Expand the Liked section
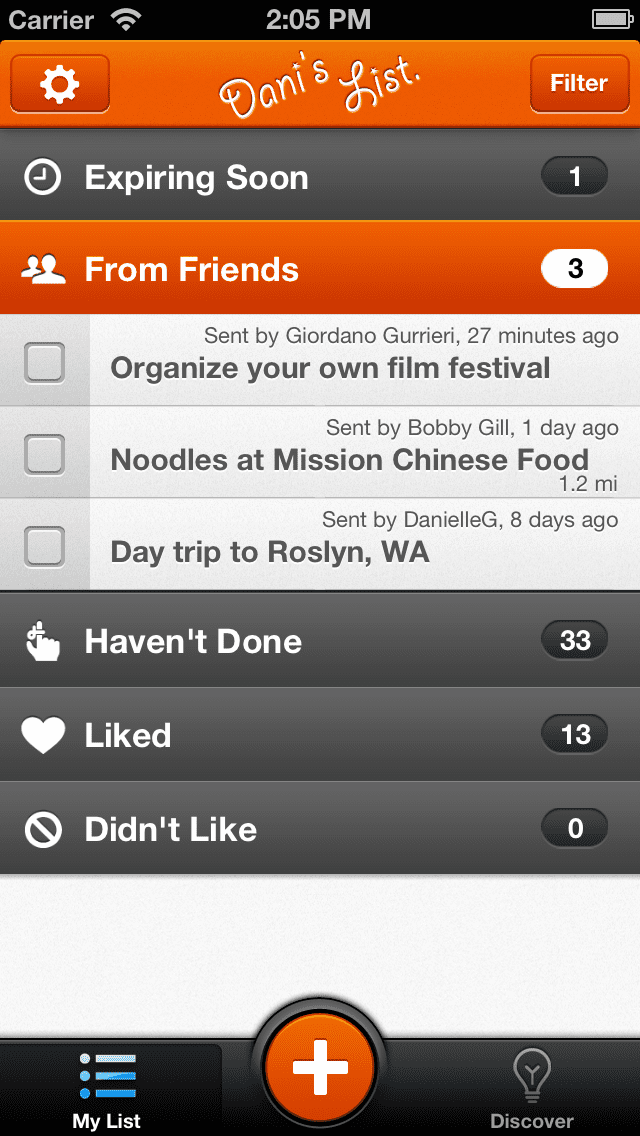The width and height of the screenshot is (640, 1136). 320,735
